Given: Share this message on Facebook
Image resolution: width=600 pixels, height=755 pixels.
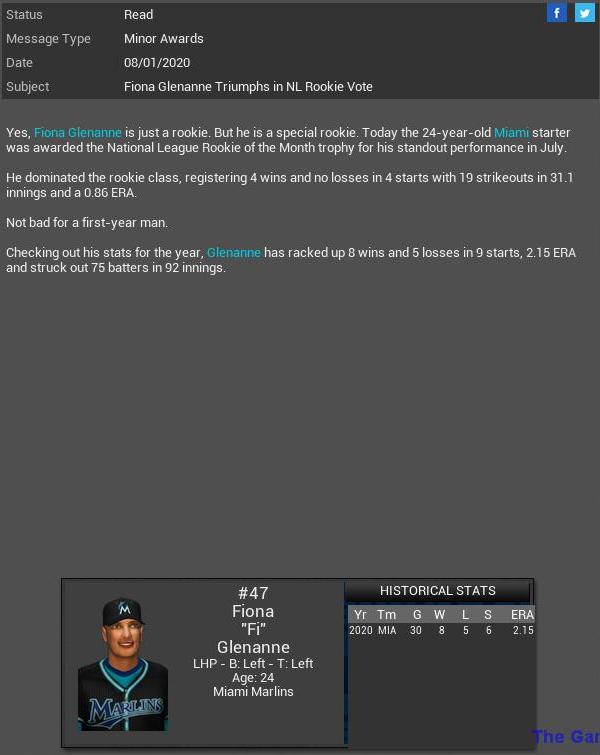Looking at the screenshot, I should (557, 13).
